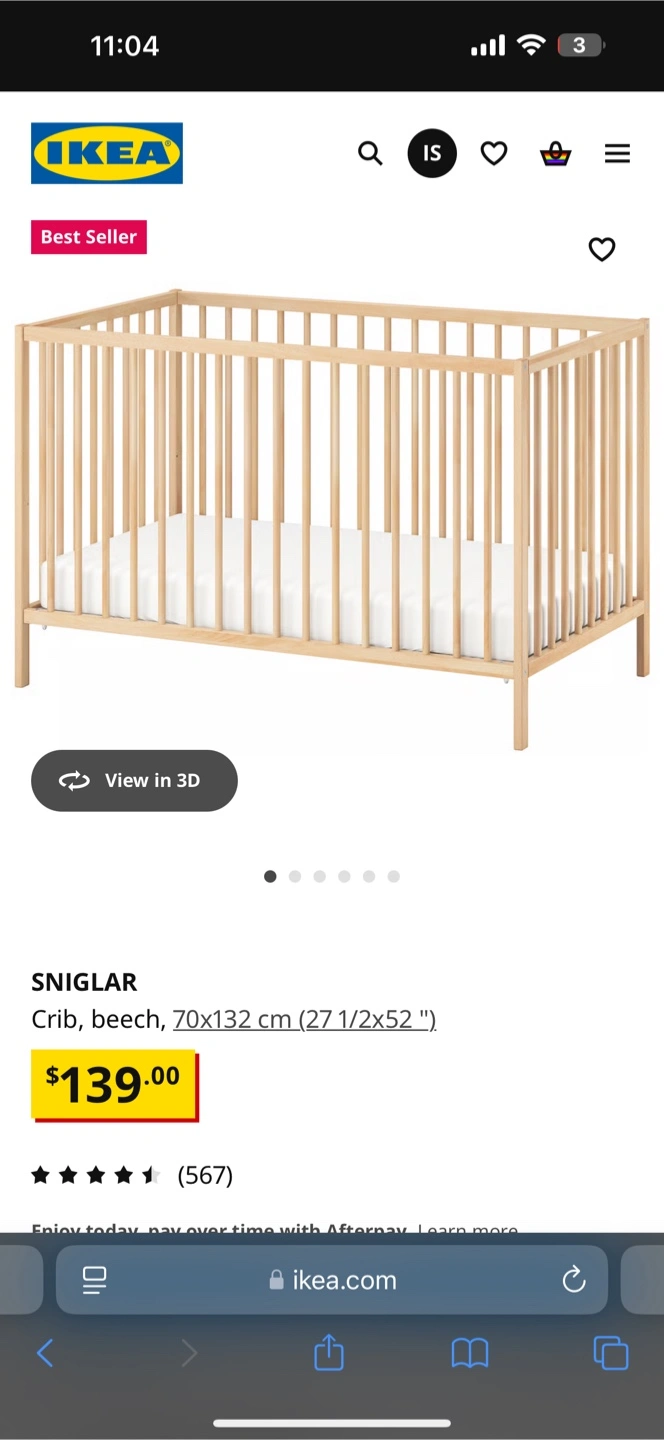Reload the ikea.com page
The image size is (664, 1440).
pos(573,1279)
